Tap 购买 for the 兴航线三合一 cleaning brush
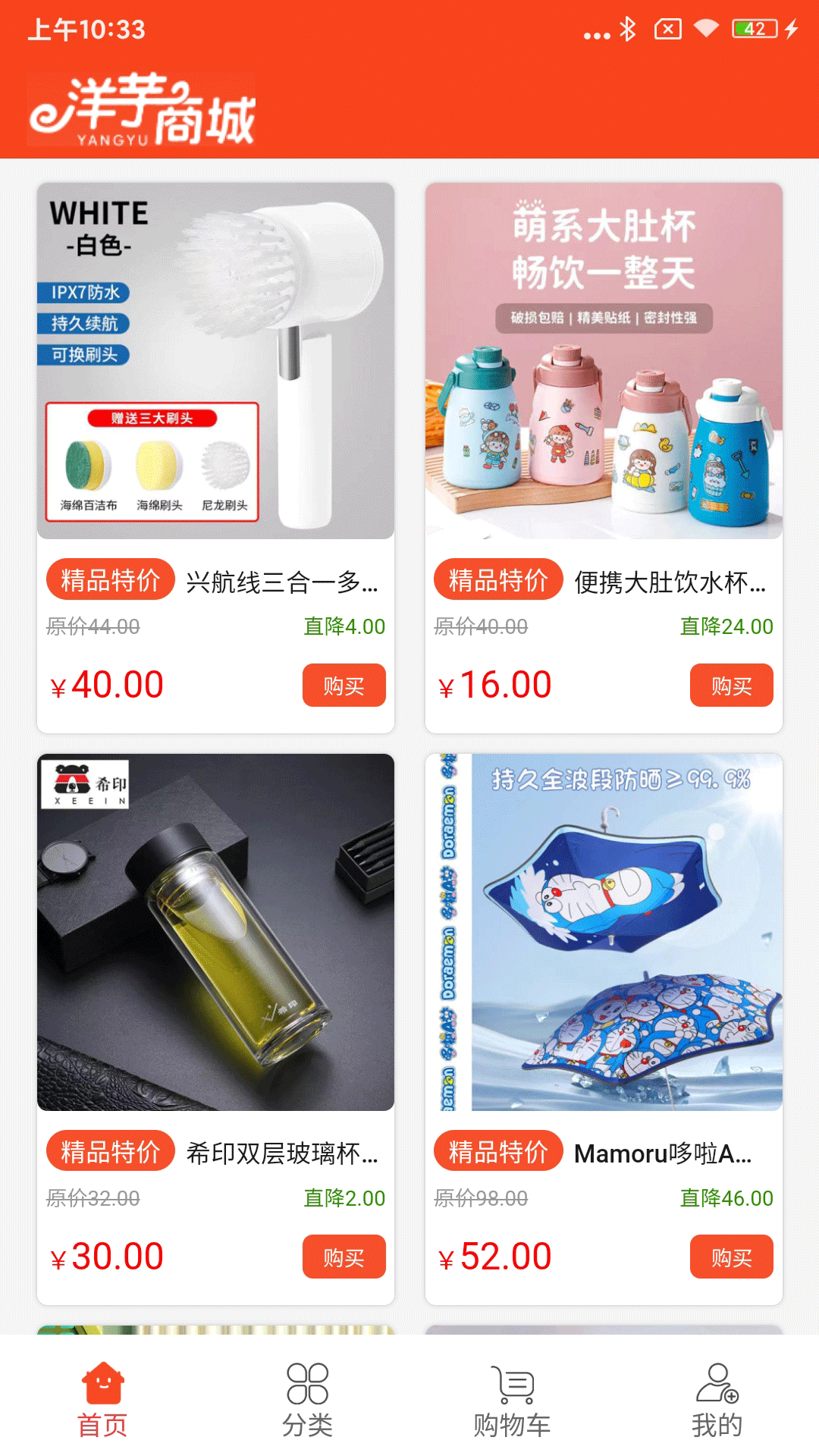The height and width of the screenshot is (1456, 819). tap(344, 685)
